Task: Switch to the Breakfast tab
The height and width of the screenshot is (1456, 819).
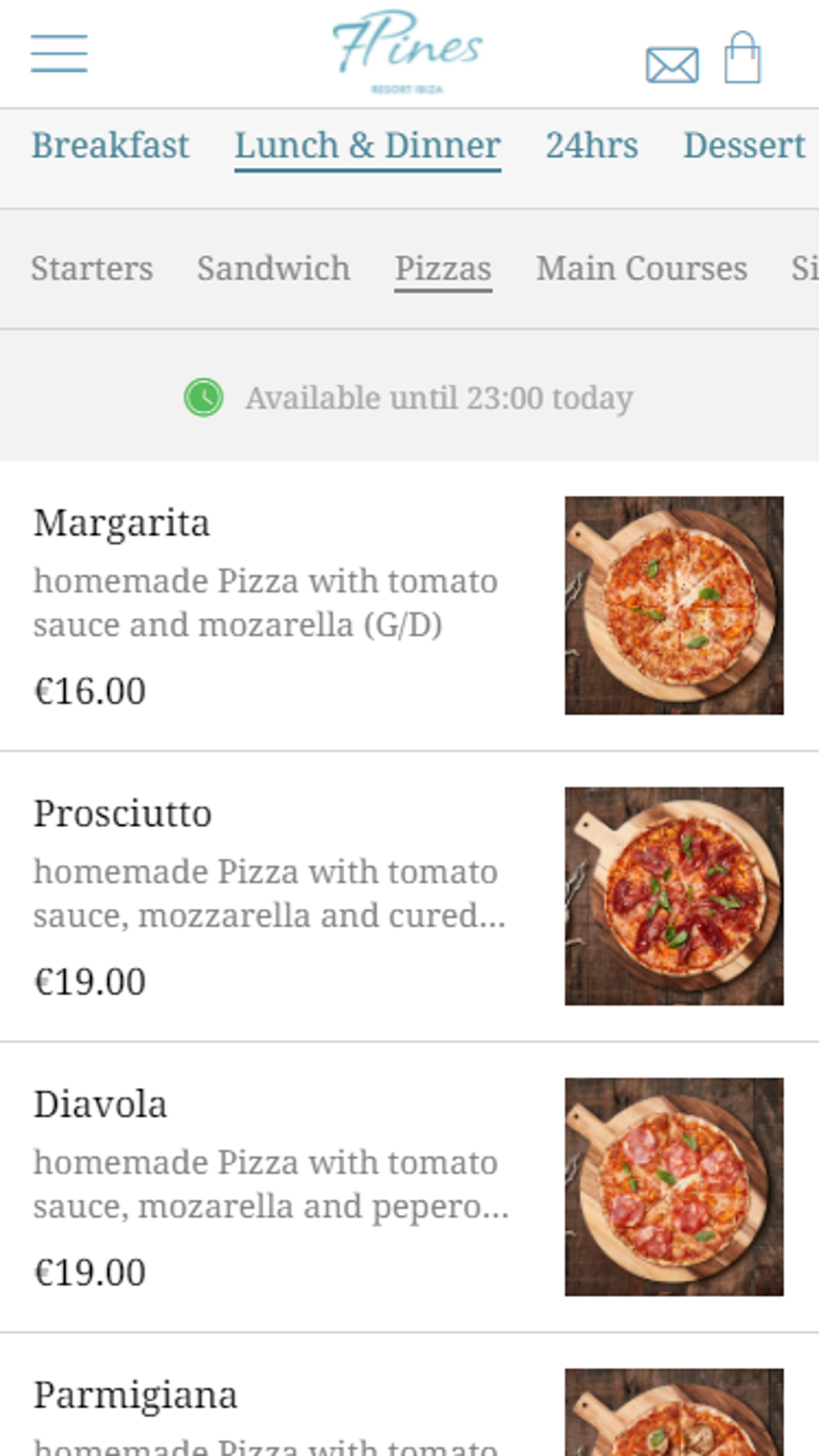Action: point(111,146)
